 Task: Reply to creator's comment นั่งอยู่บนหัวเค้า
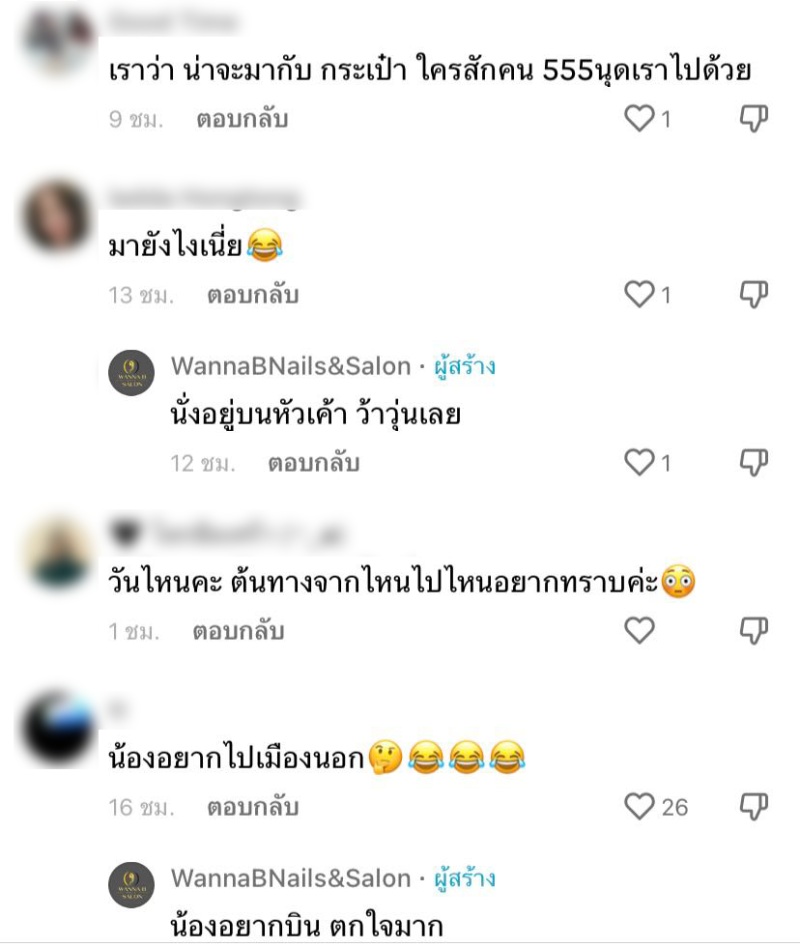coord(313,463)
